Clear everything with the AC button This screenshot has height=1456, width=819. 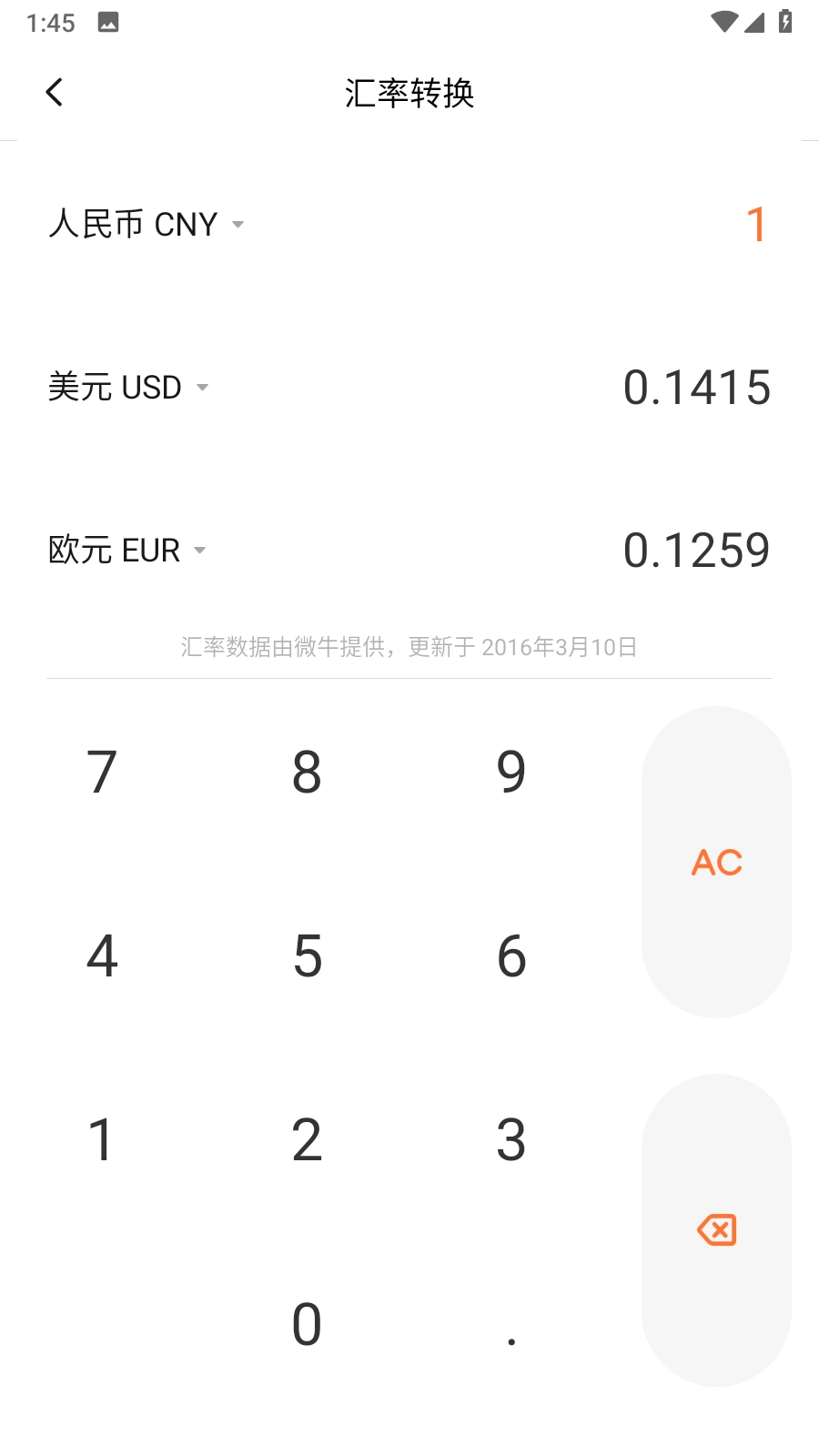(716, 862)
